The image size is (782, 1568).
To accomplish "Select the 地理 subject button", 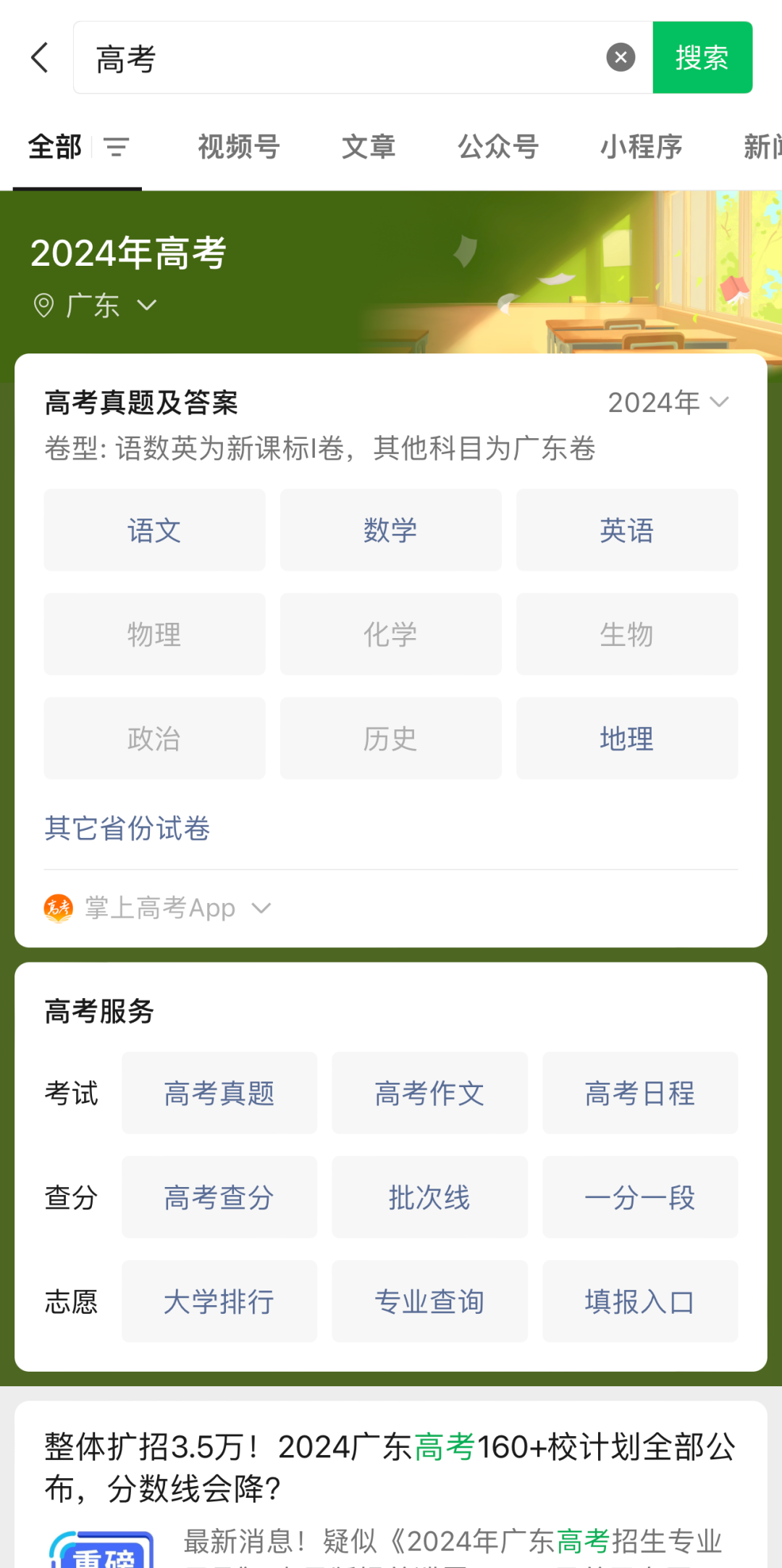I will tap(626, 738).
